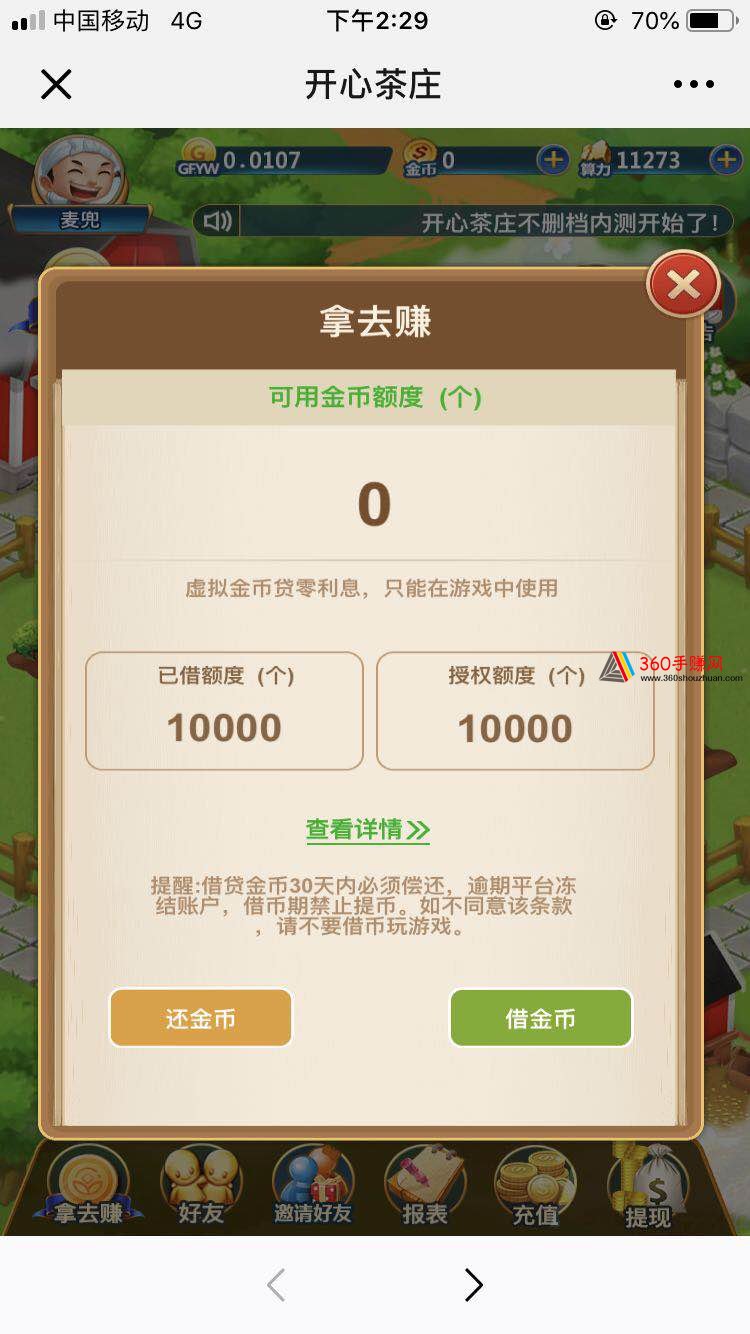This screenshot has width=750, height=1334.
Task: Open the 好友 tab
Action: [201, 1186]
